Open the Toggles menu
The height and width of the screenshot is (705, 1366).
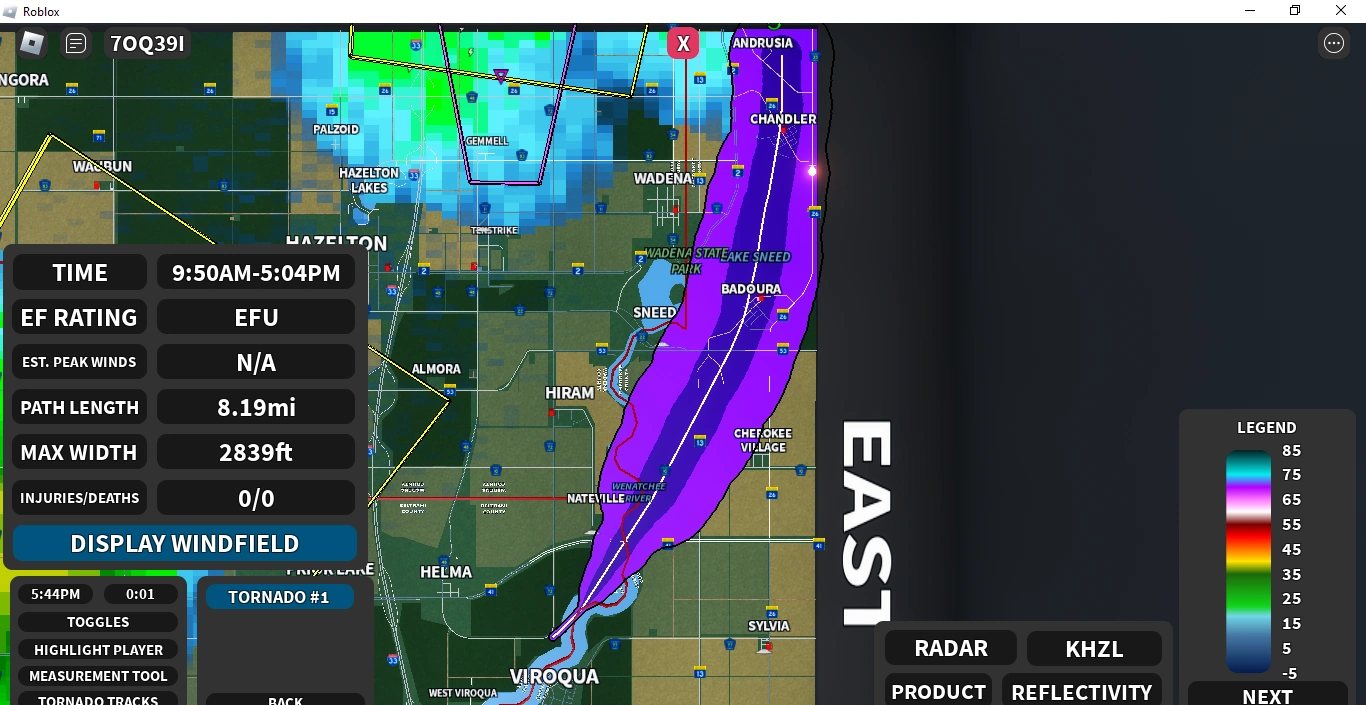98,622
